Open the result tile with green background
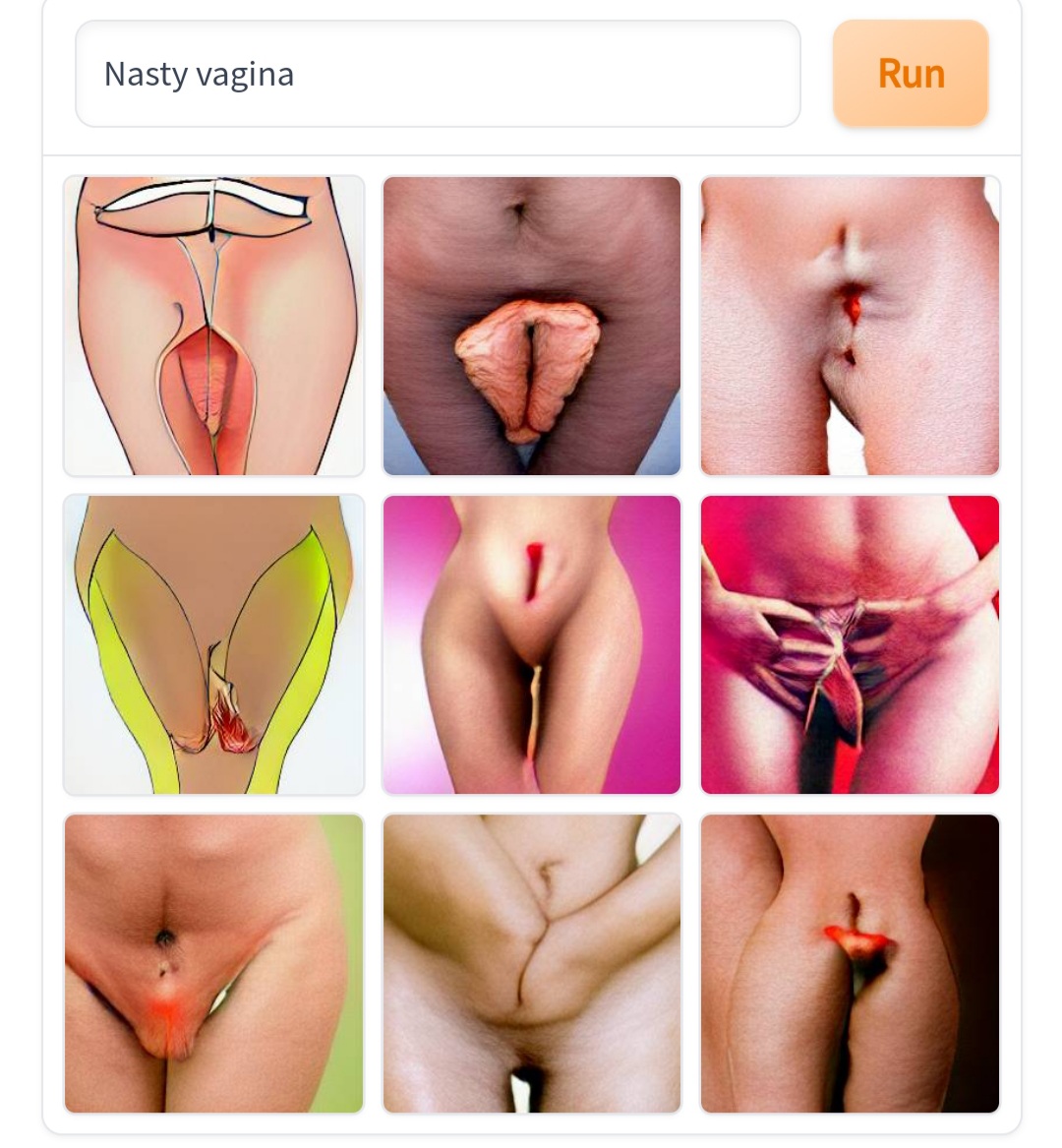This screenshot has width=1062, height=1148. pos(213,964)
